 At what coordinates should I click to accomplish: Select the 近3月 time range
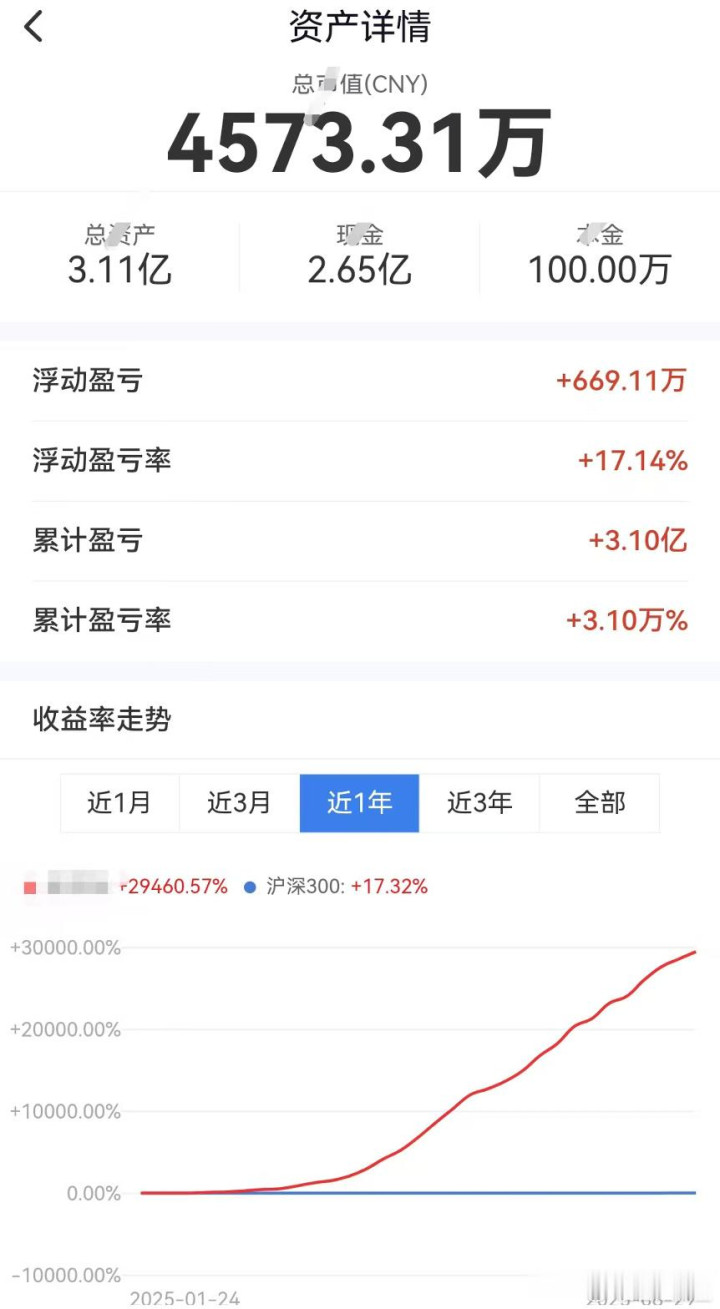pyautogui.click(x=240, y=803)
